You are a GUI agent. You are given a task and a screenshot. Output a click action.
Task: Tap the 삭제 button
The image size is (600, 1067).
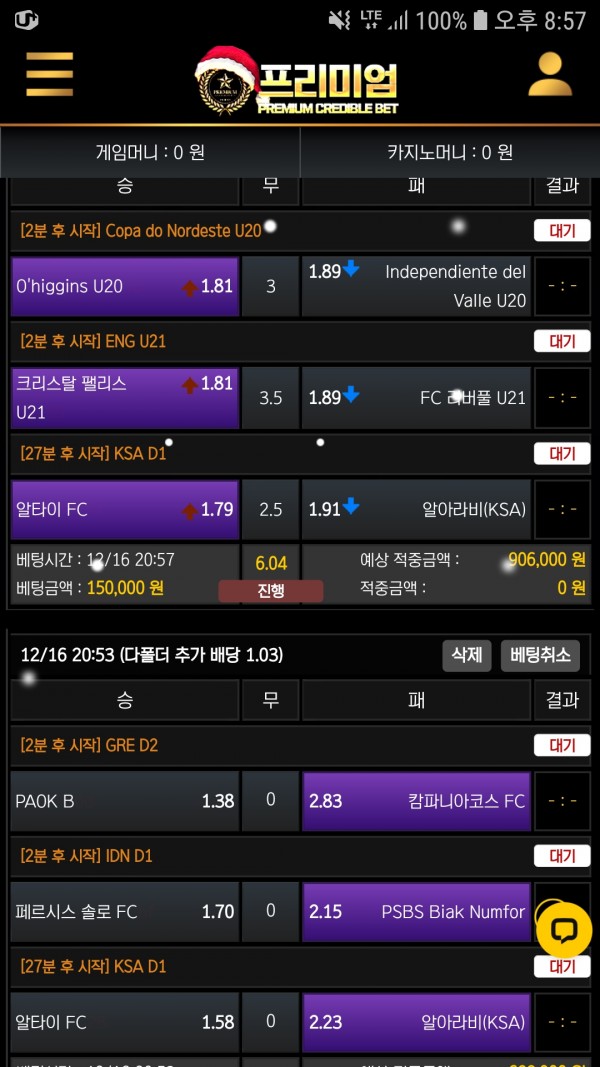point(467,655)
